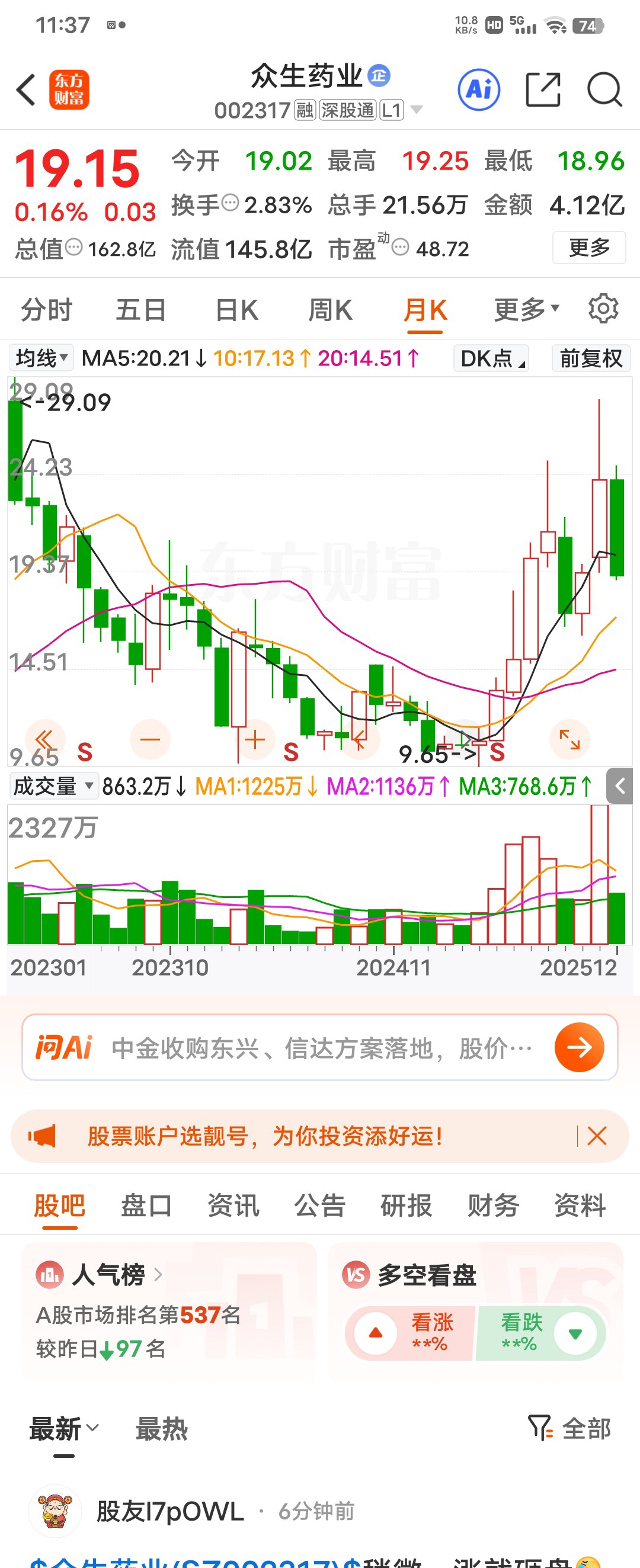Expand chart to fullscreen
Image resolution: width=640 pixels, height=1568 pixels.
click(569, 739)
